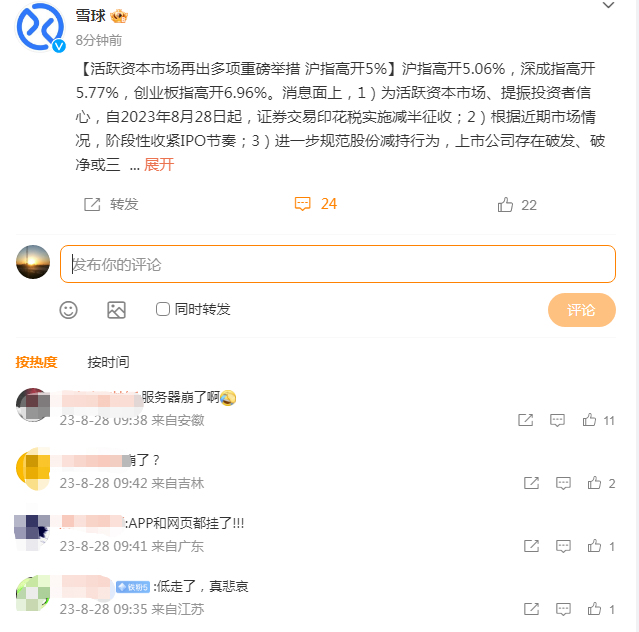Submit comment with 评论 button

pyautogui.click(x=581, y=310)
